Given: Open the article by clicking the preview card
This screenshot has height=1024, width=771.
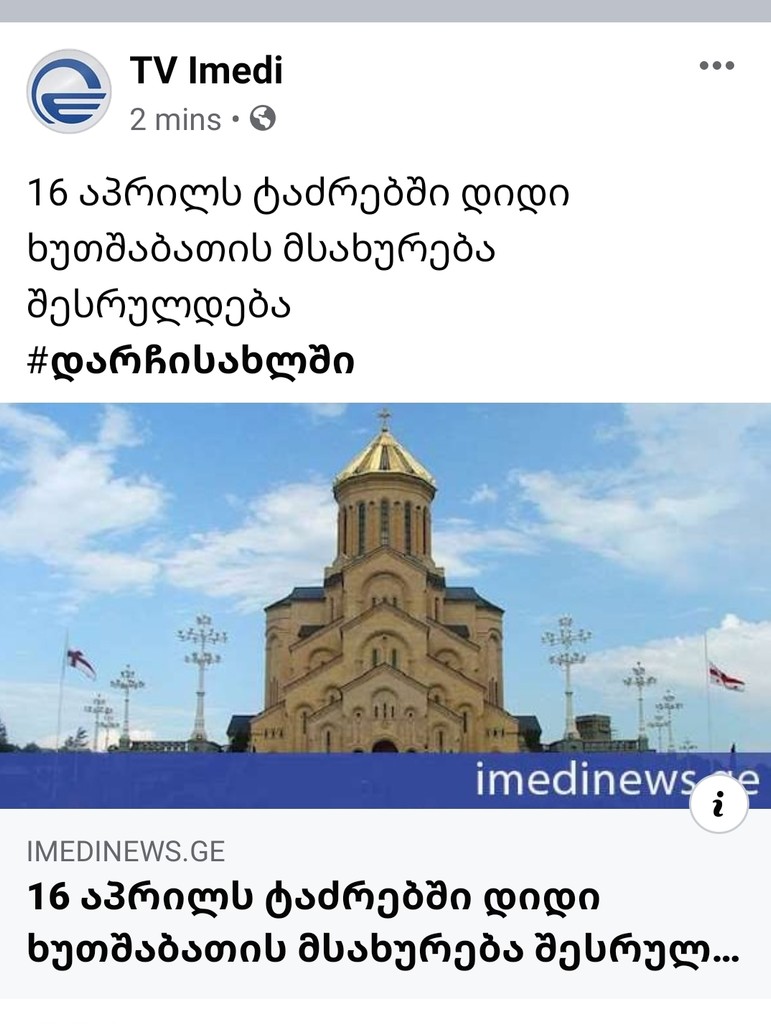Looking at the screenshot, I should 385,900.
